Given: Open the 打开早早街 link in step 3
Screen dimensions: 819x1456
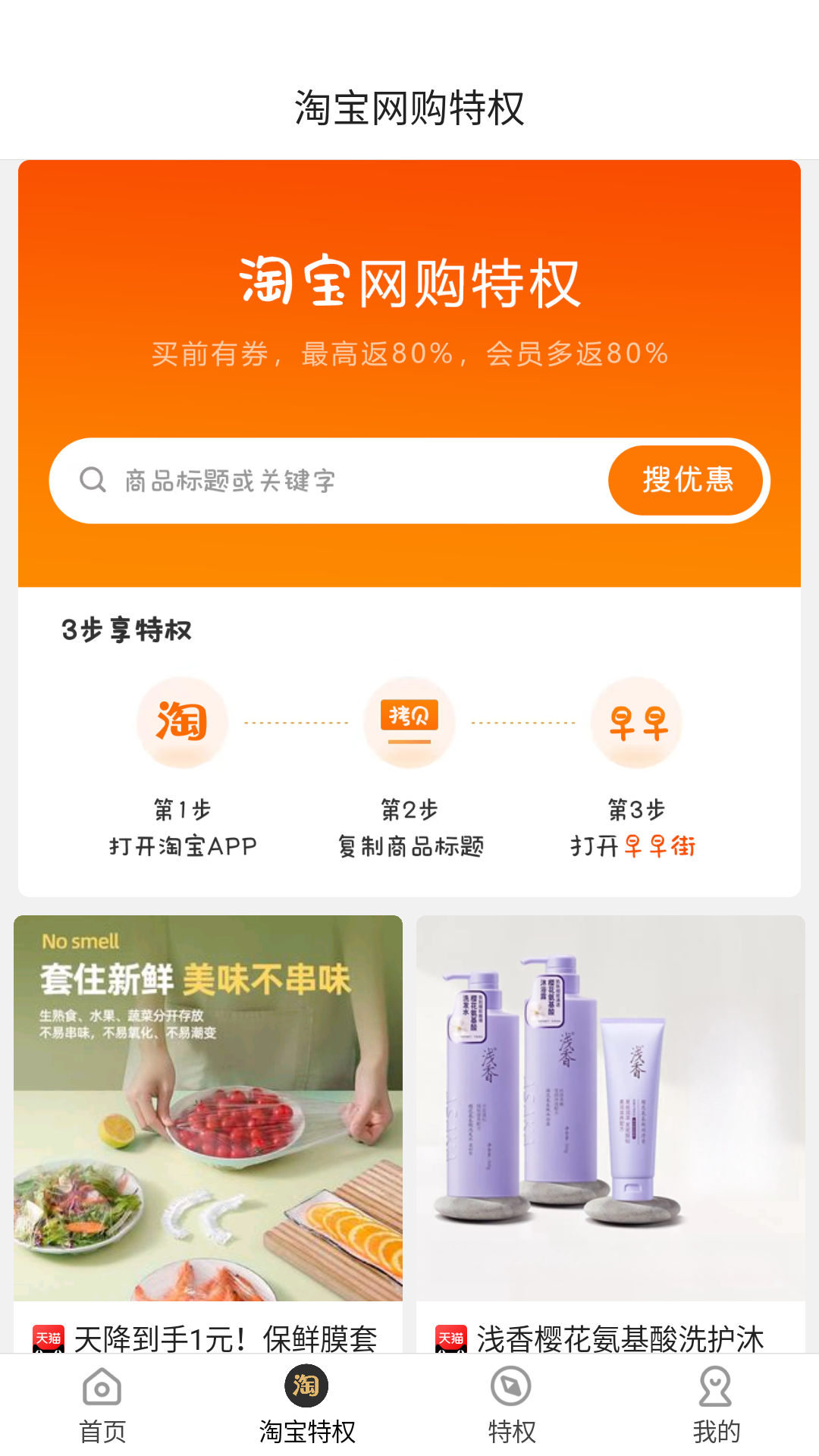Looking at the screenshot, I should tap(637, 846).
